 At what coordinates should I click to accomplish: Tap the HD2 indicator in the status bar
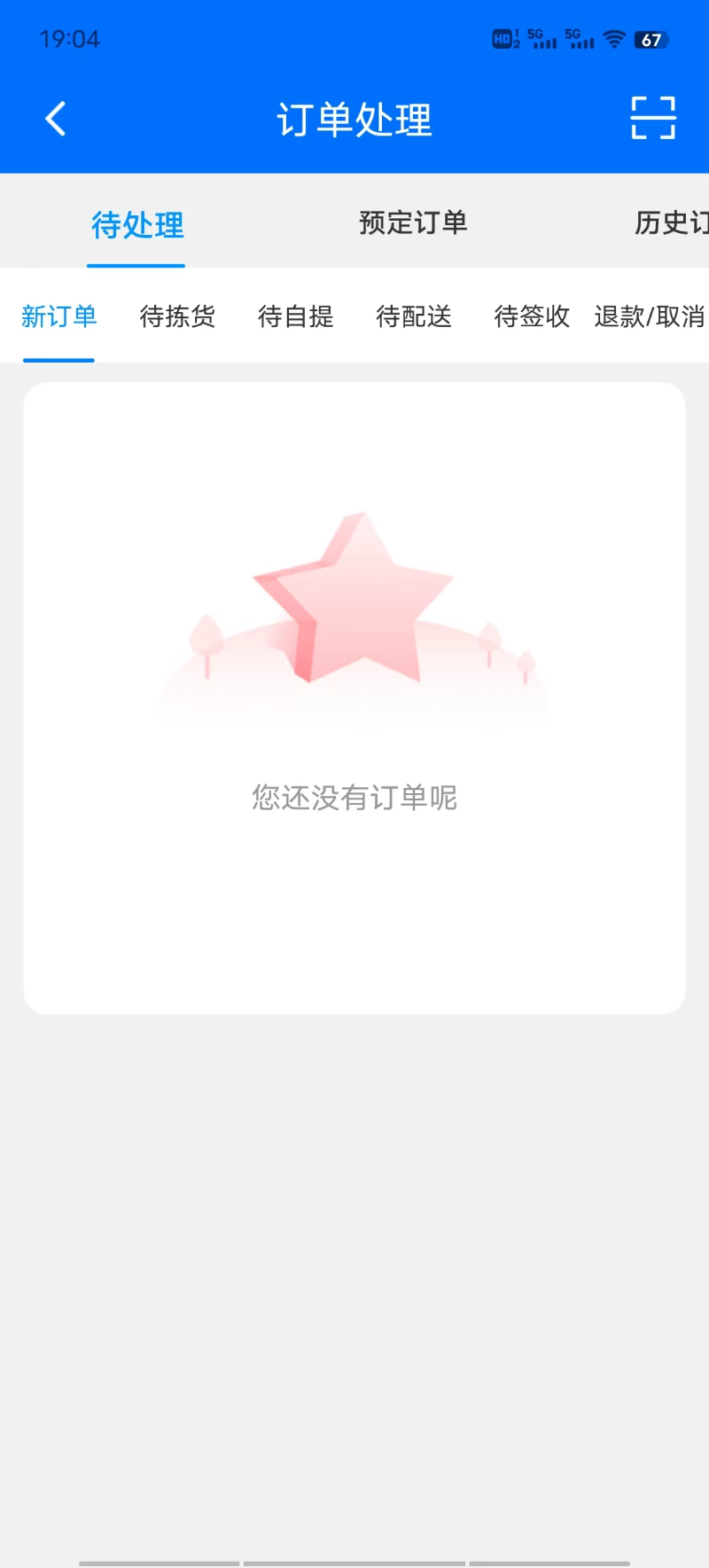coord(503,39)
